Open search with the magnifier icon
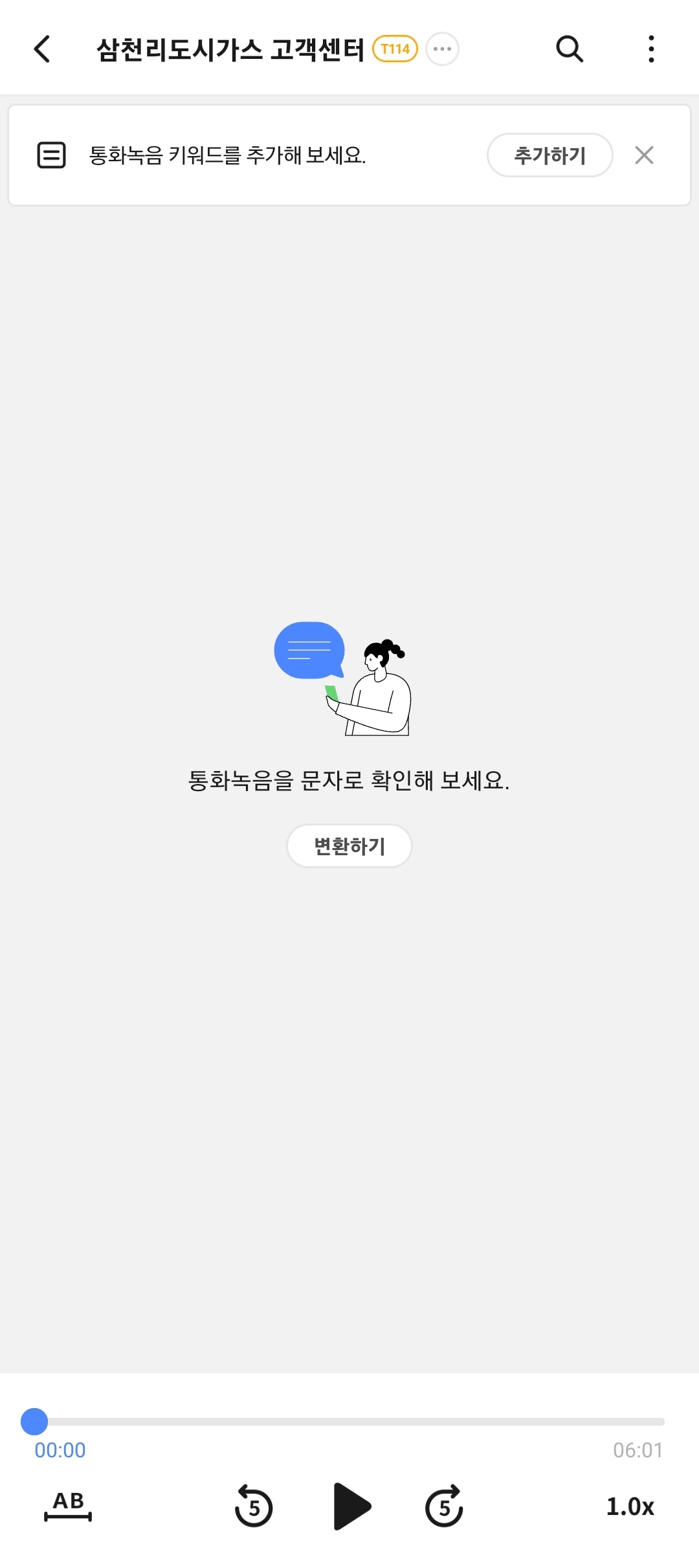 (570, 49)
